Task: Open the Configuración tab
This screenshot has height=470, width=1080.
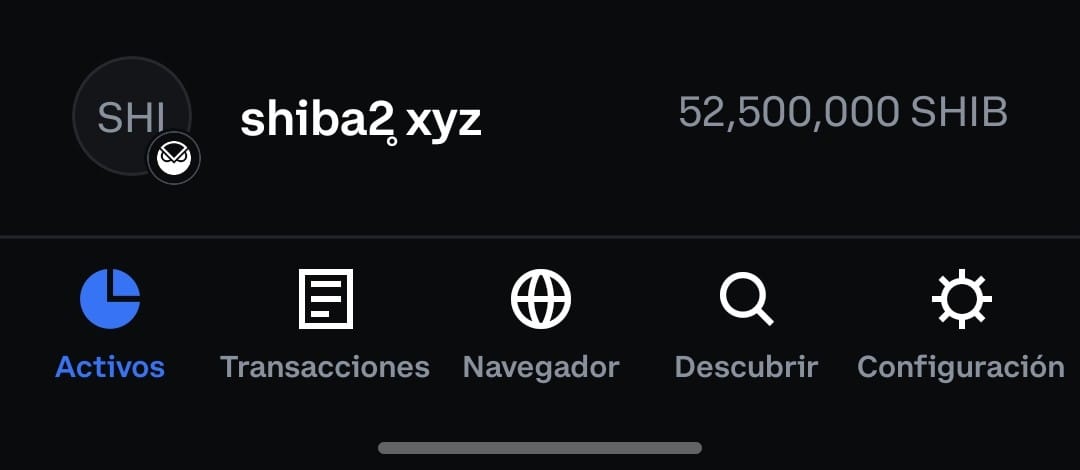Action: [x=960, y=325]
